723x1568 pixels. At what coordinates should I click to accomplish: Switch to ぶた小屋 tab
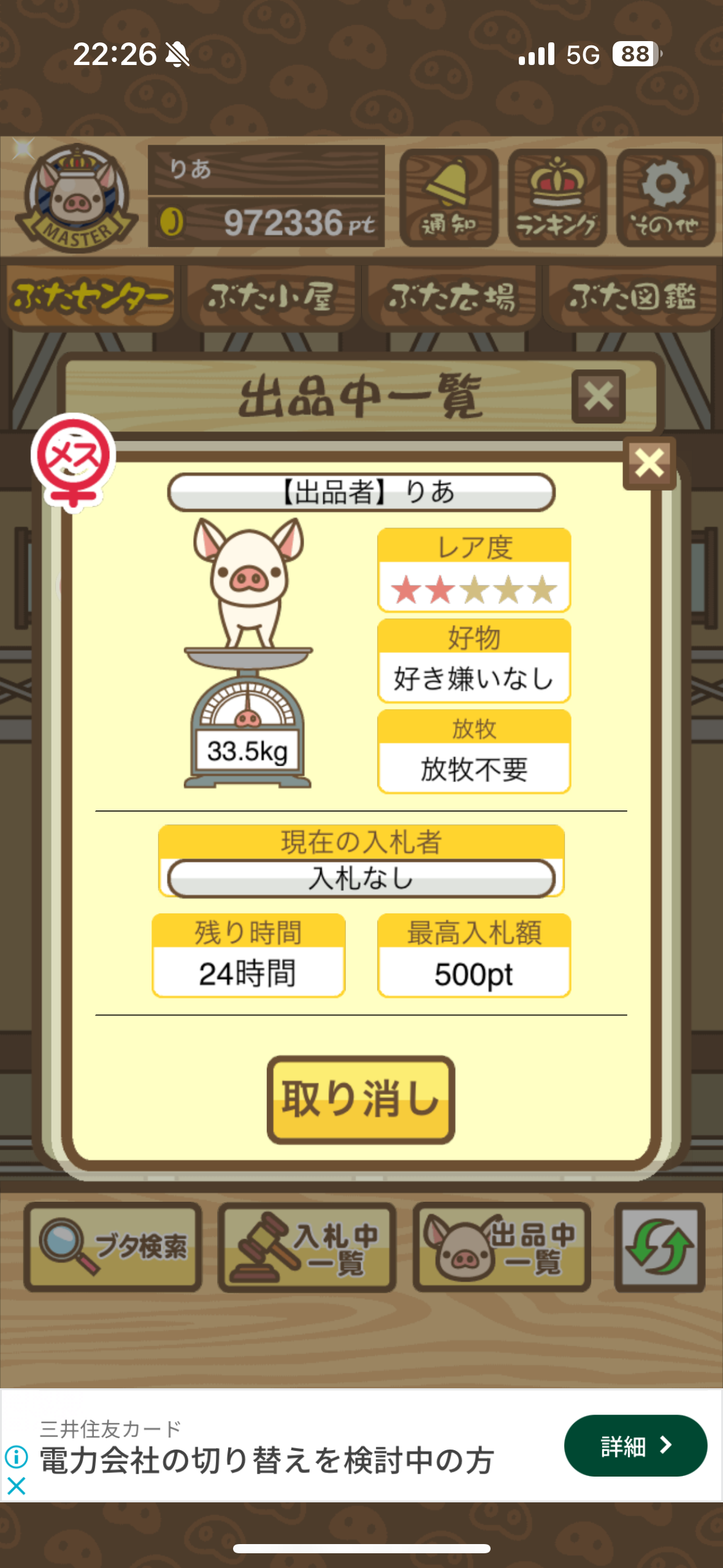[270, 298]
